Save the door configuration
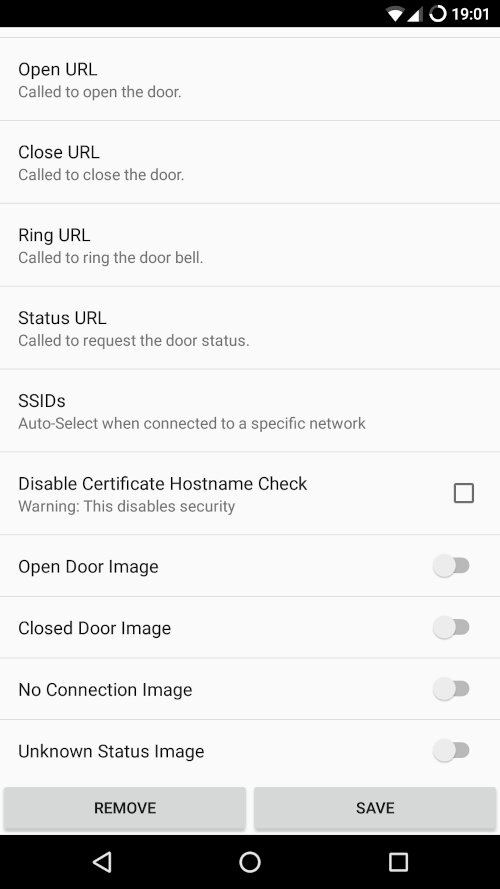 click(375, 808)
